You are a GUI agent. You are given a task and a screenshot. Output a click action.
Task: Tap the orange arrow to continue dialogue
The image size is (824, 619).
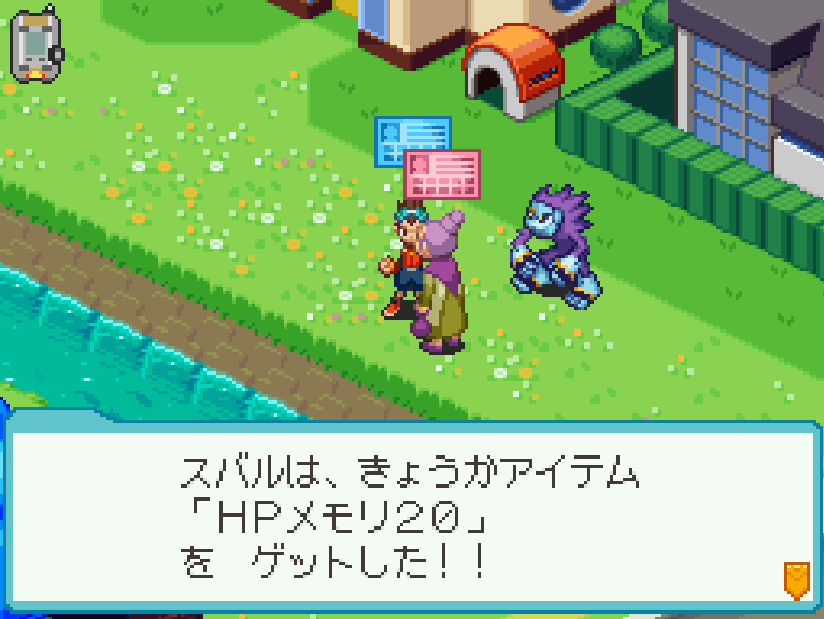[x=796, y=579]
